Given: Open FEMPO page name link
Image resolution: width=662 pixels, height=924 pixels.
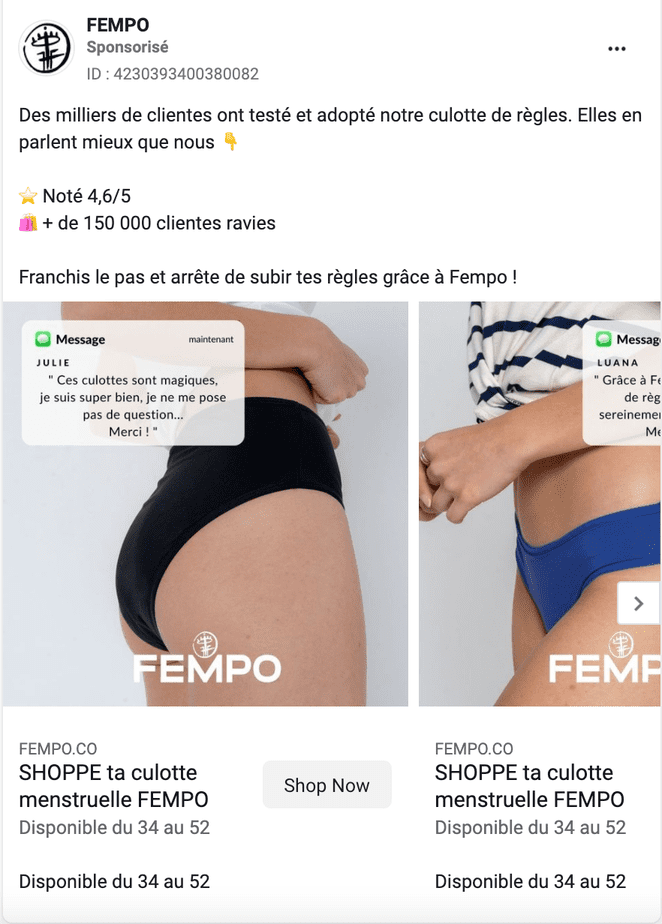Looking at the screenshot, I should (x=118, y=25).
